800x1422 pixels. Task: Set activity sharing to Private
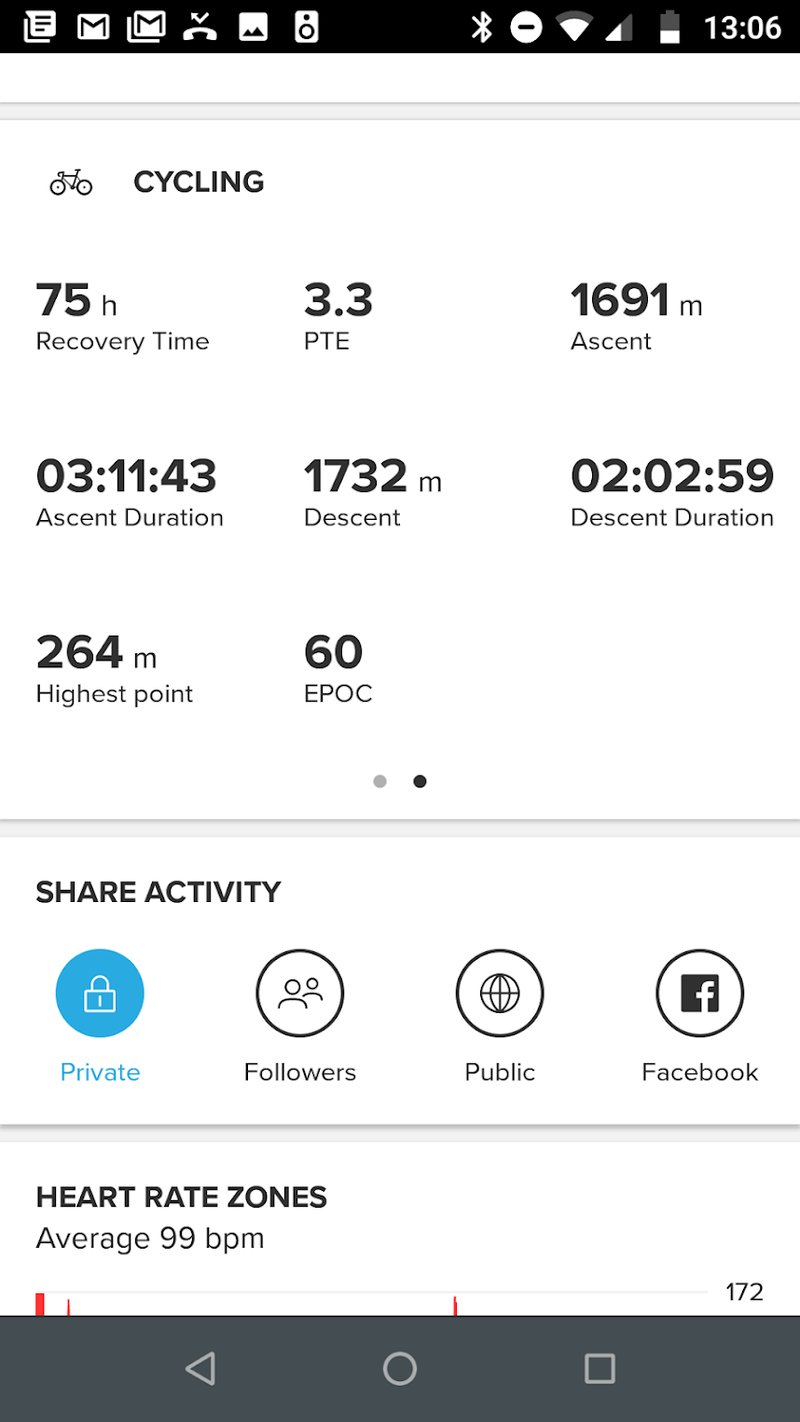coord(100,993)
